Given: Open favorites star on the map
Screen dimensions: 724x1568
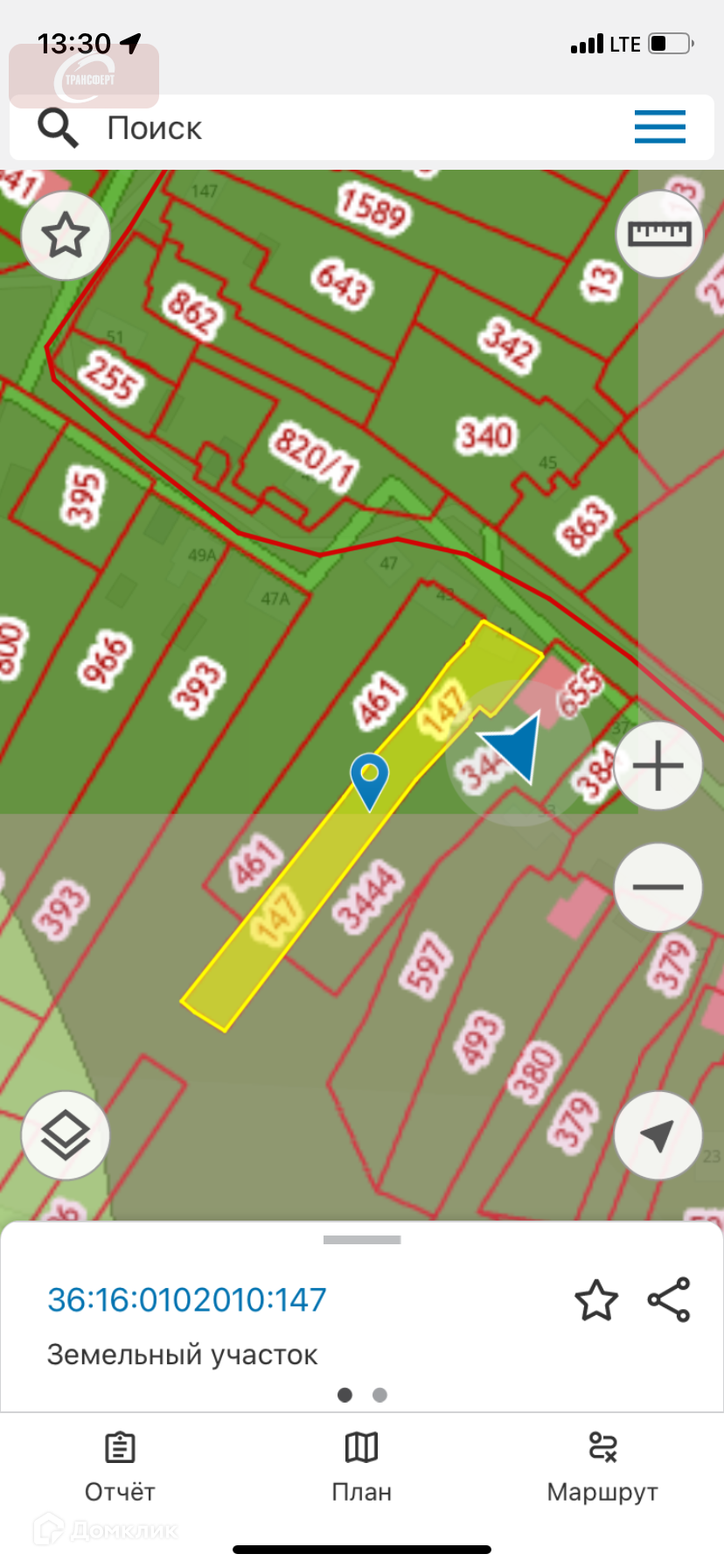Looking at the screenshot, I should 66,234.
